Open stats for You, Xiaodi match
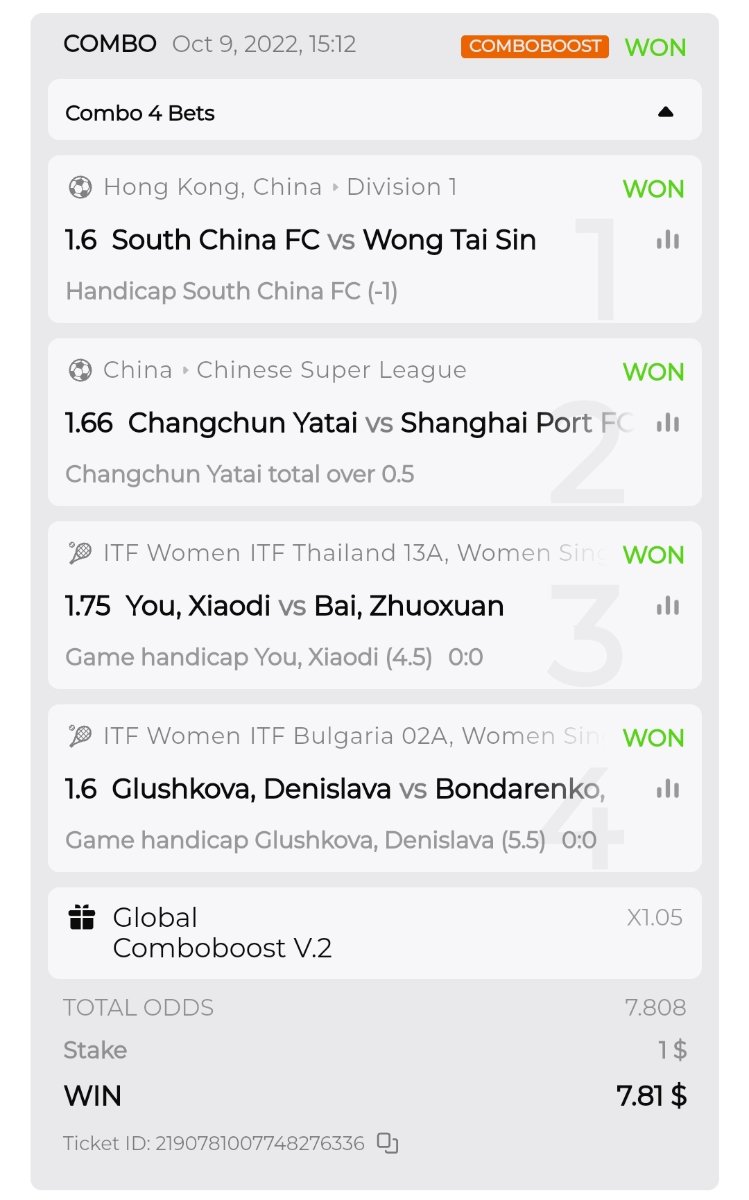The image size is (749, 1200). pyautogui.click(x=667, y=606)
